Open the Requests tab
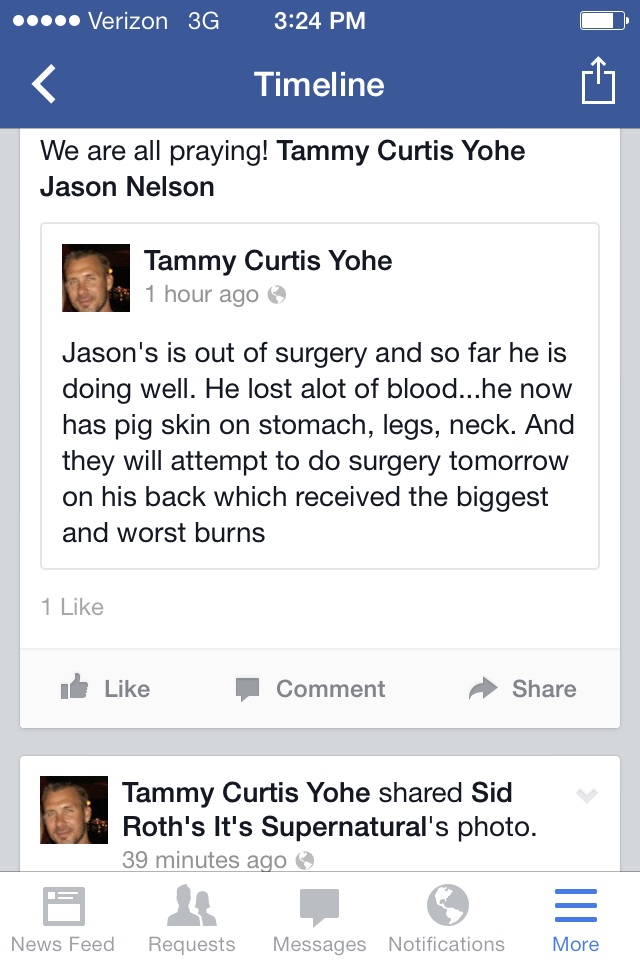The width and height of the screenshot is (640, 960). (x=191, y=920)
